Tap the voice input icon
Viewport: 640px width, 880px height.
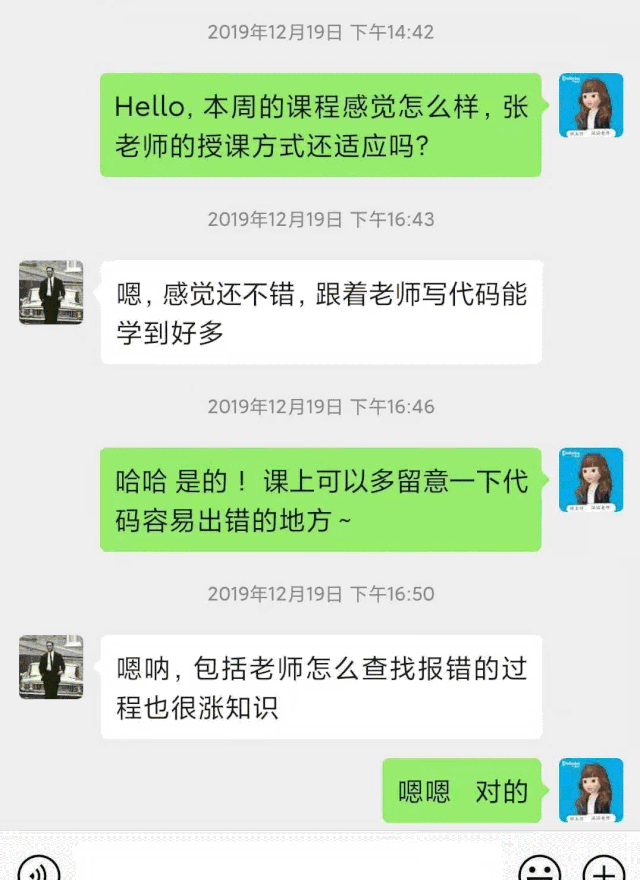tap(38, 870)
